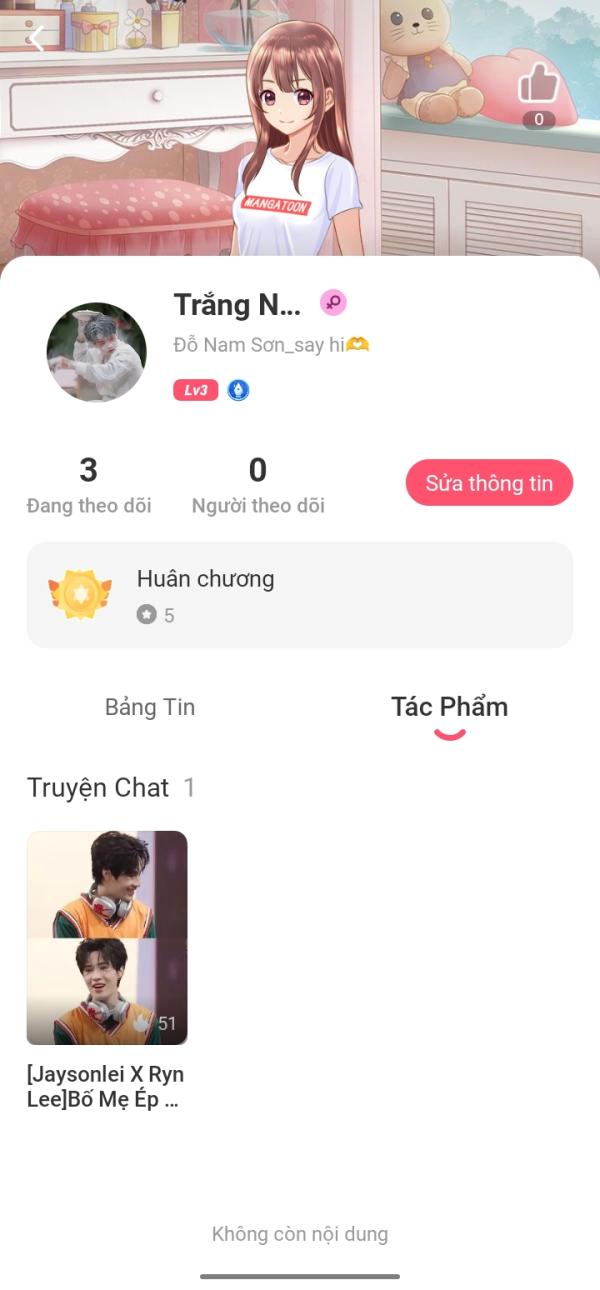Image resolution: width=600 pixels, height=1290 pixels.
Task: Tap the Sửa thông tin button
Action: (489, 483)
